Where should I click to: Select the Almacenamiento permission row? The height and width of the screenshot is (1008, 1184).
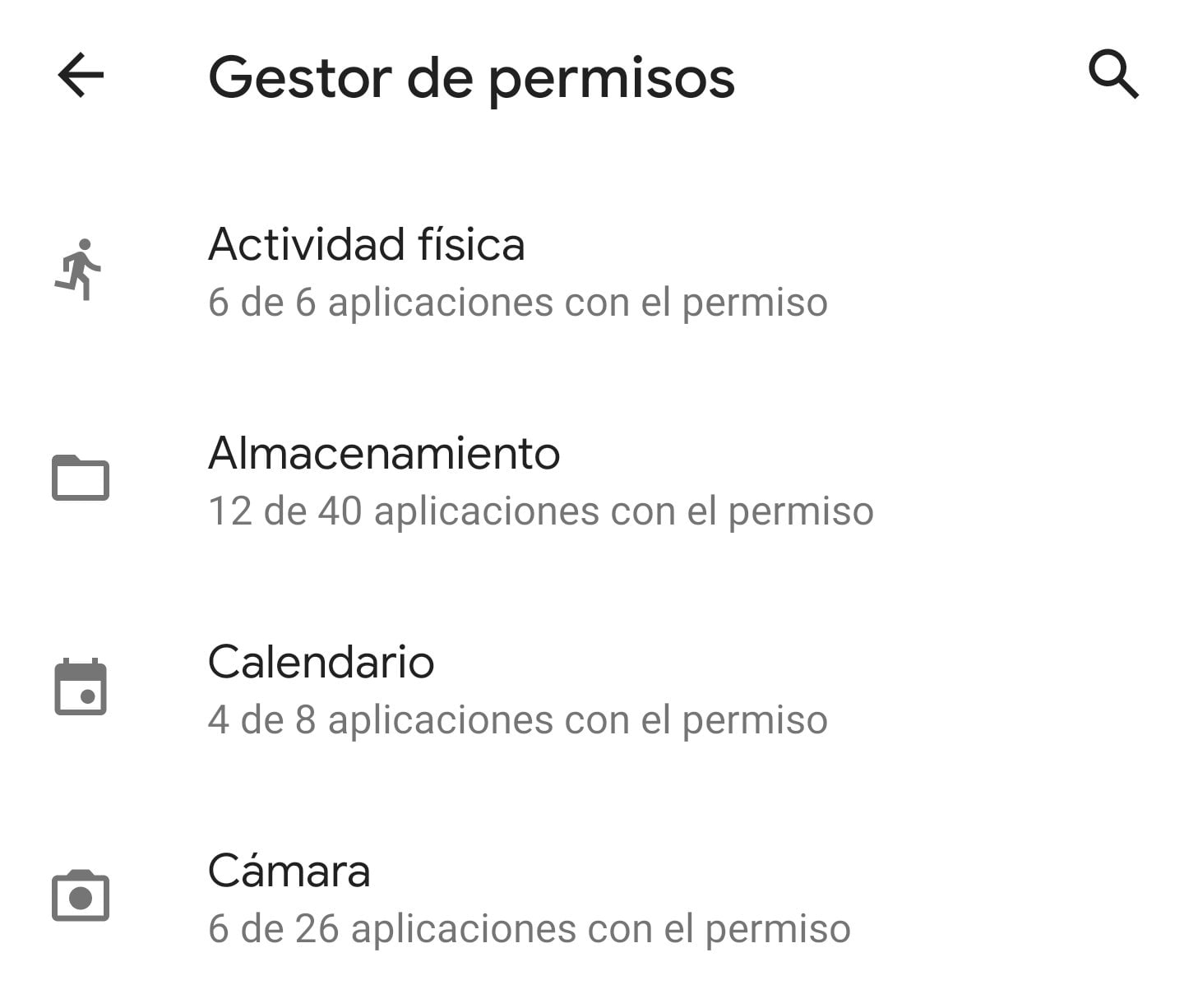[x=592, y=480]
